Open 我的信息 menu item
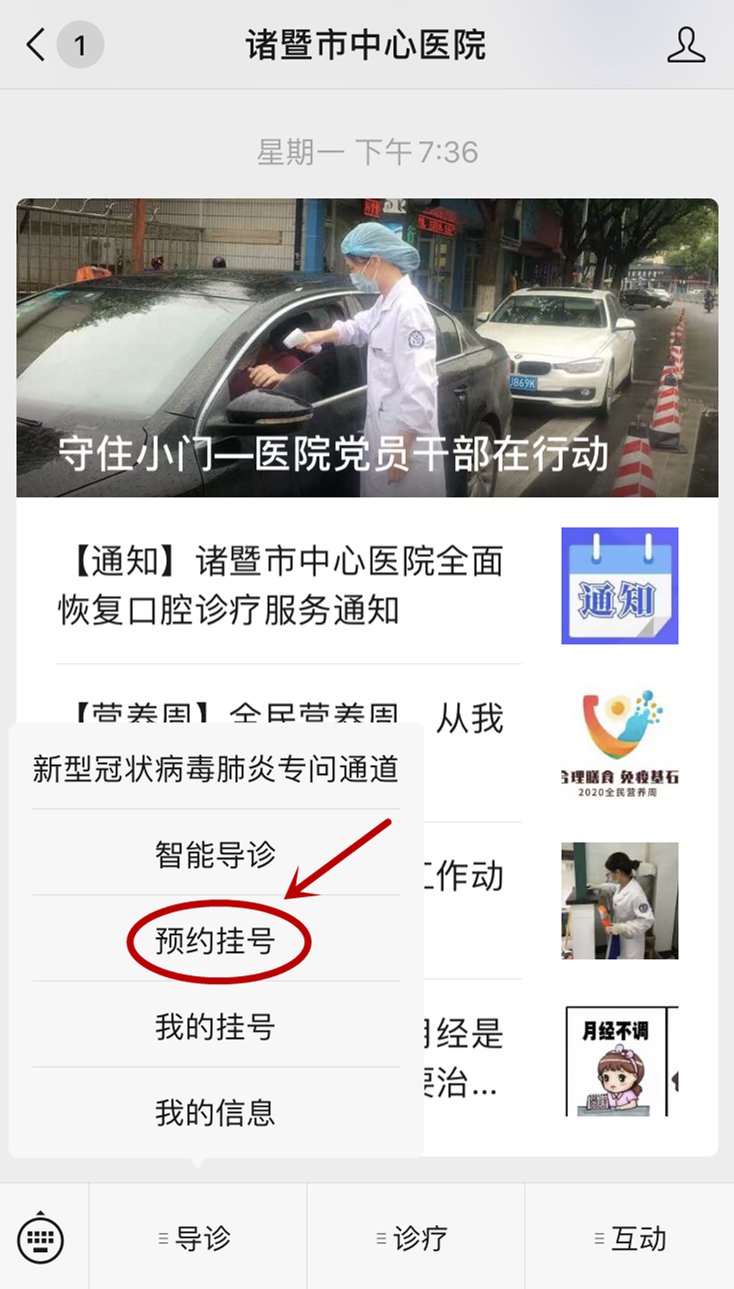This screenshot has height=1289, width=734. [x=216, y=1112]
